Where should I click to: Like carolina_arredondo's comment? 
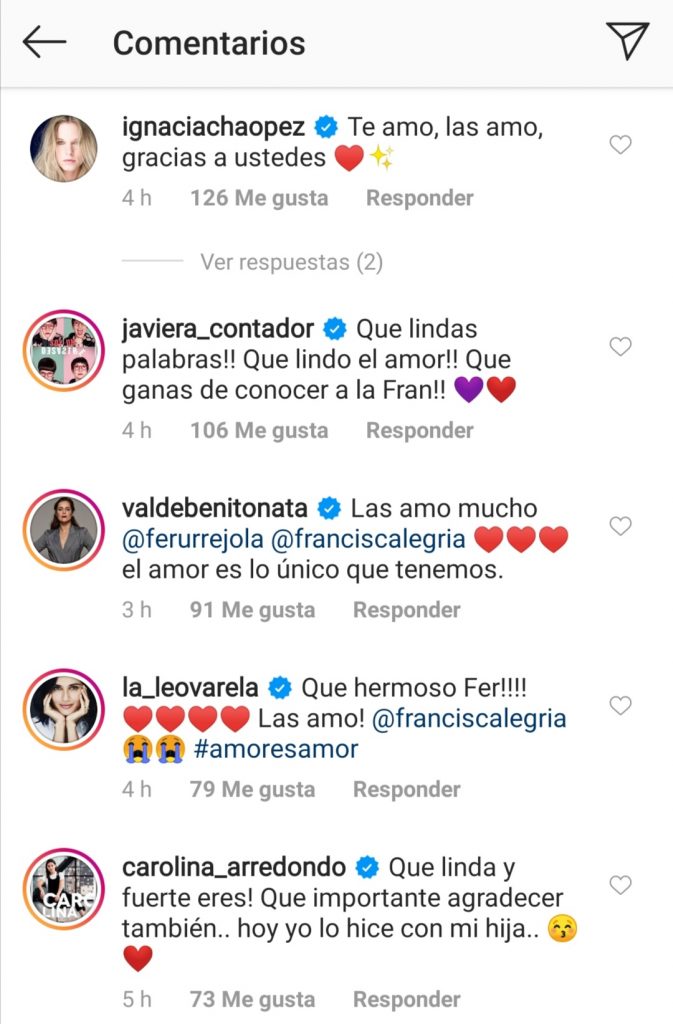point(620,885)
